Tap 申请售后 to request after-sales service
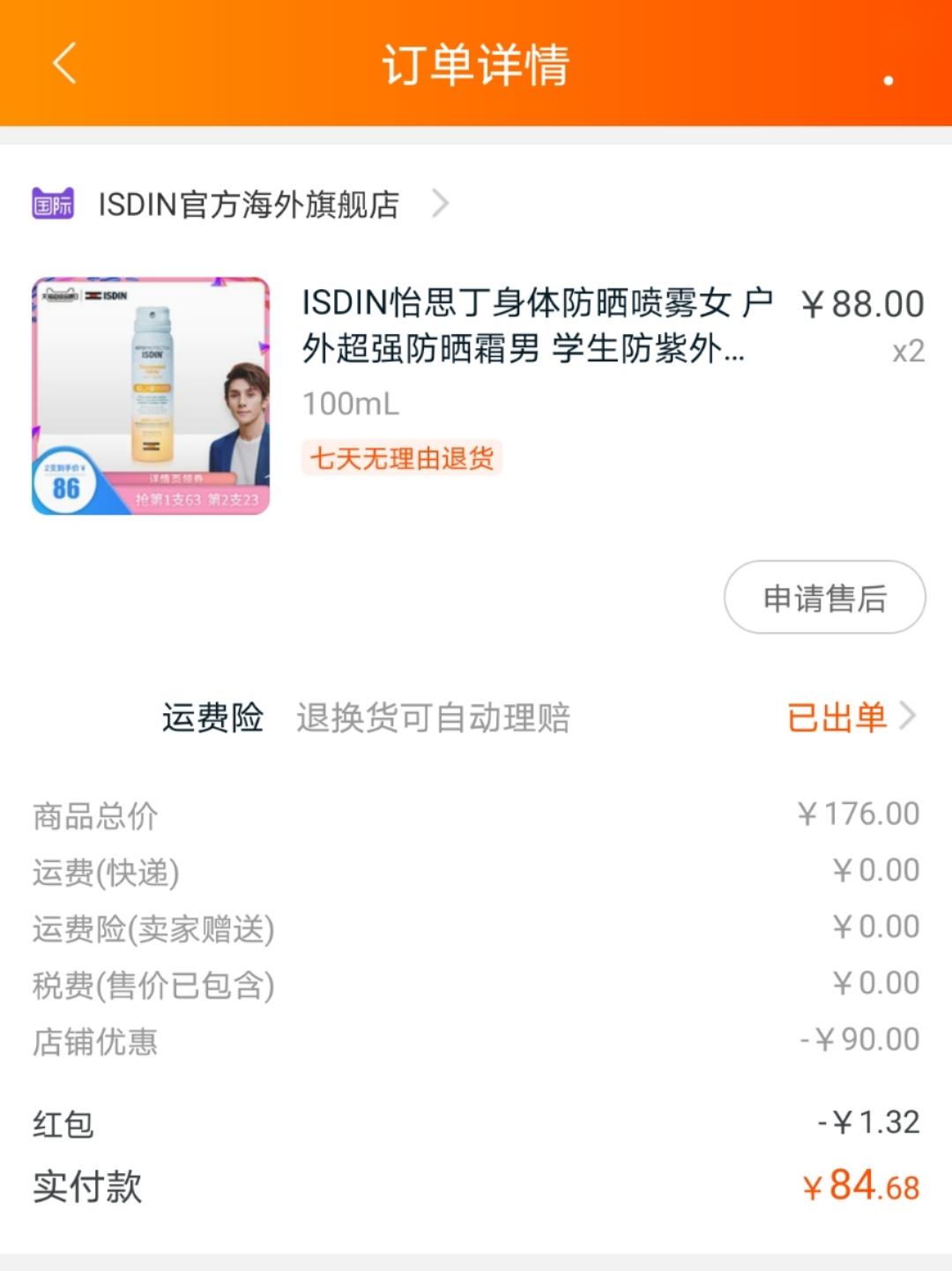This screenshot has height=1271, width=952. pyautogui.click(x=824, y=598)
